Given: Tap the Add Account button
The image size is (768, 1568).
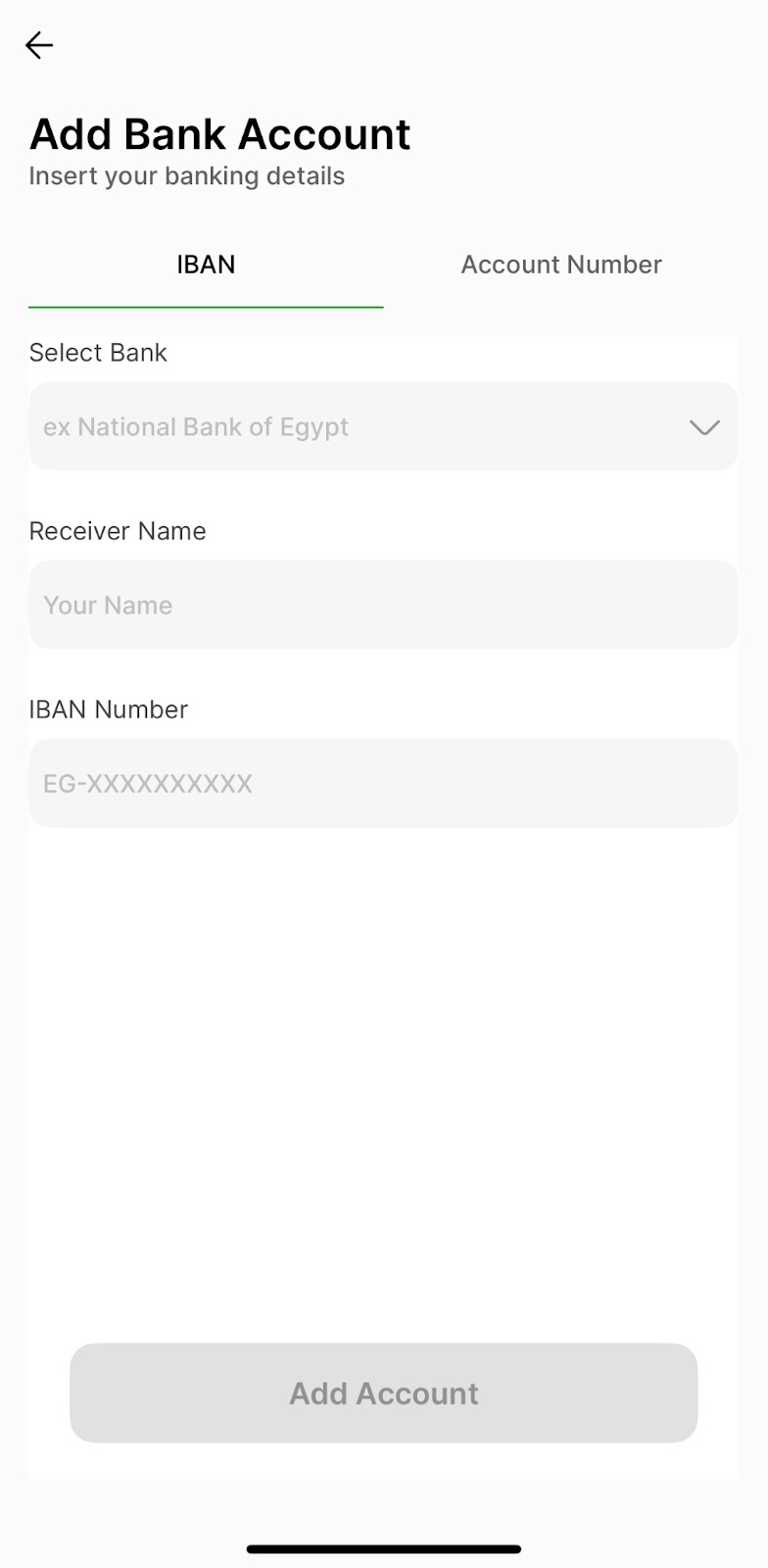Looking at the screenshot, I should coord(383,1393).
